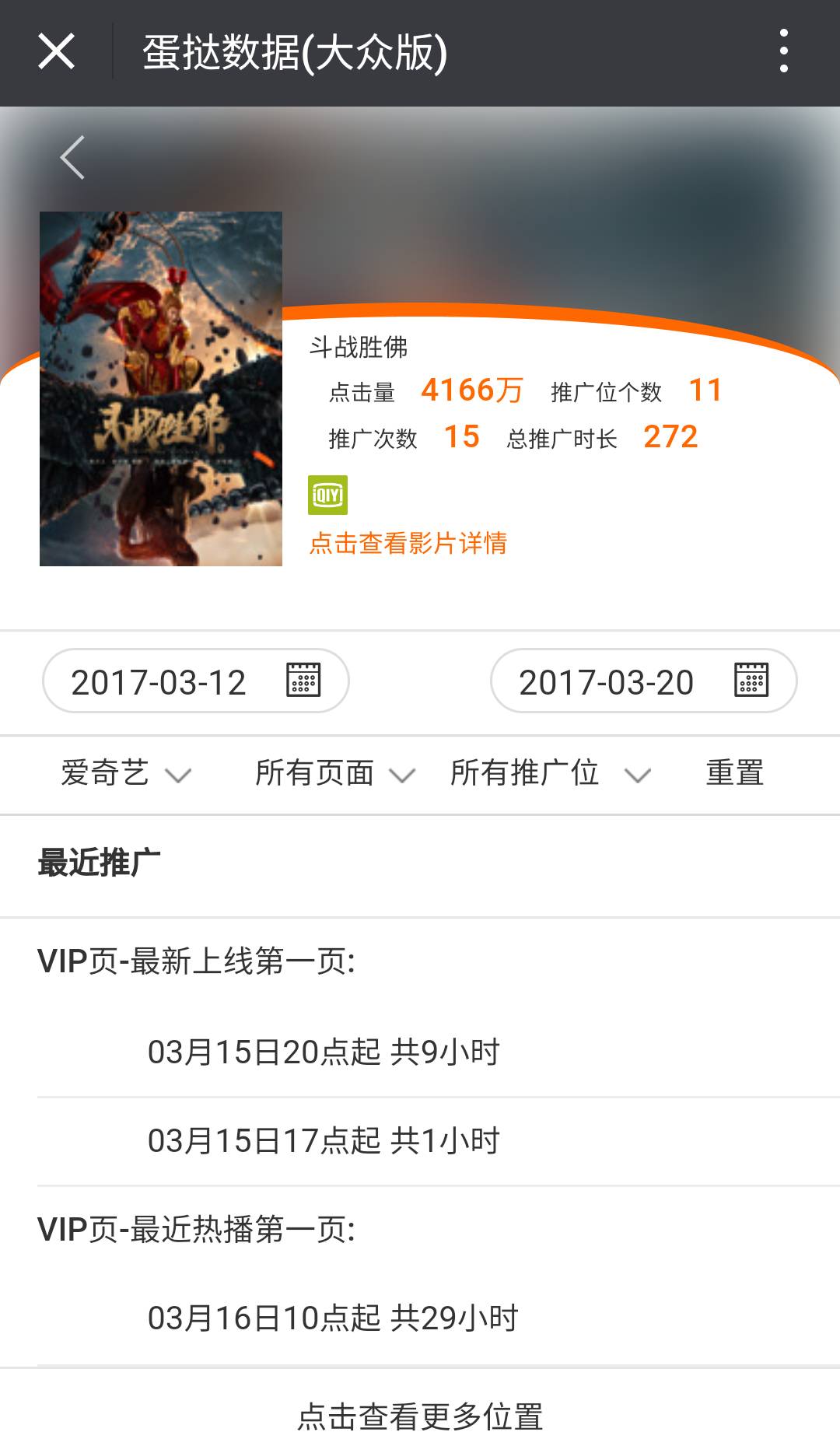Expand the 所有页面 dropdown

pos(335,774)
